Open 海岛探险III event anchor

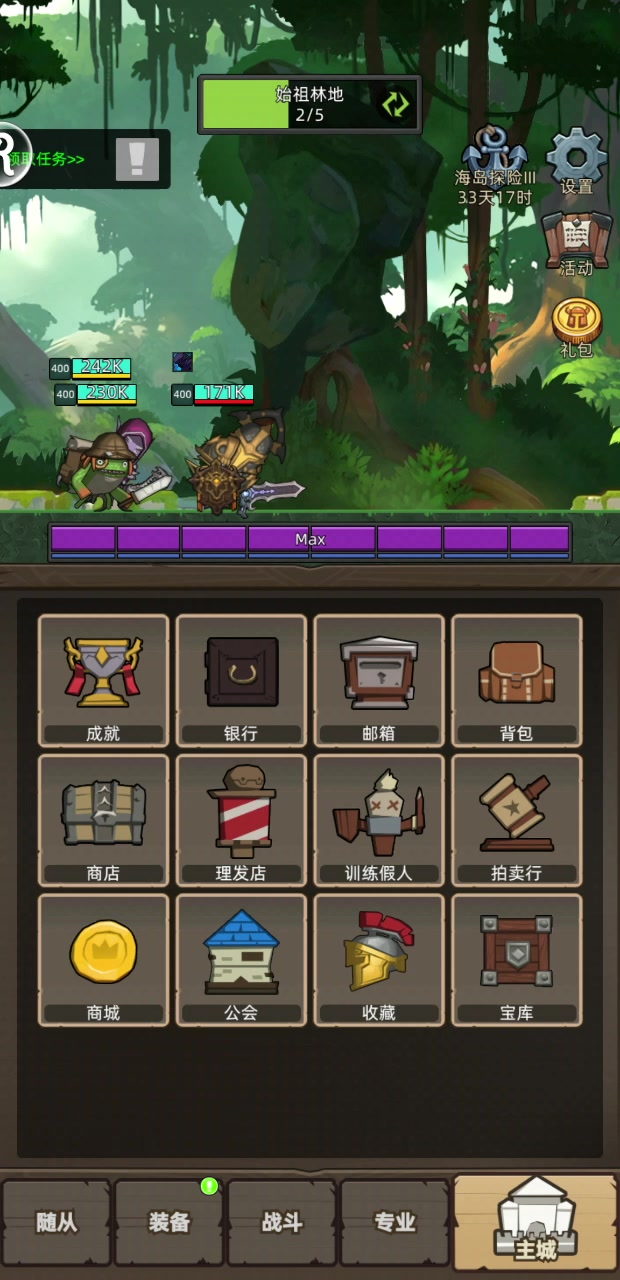click(495, 166)
